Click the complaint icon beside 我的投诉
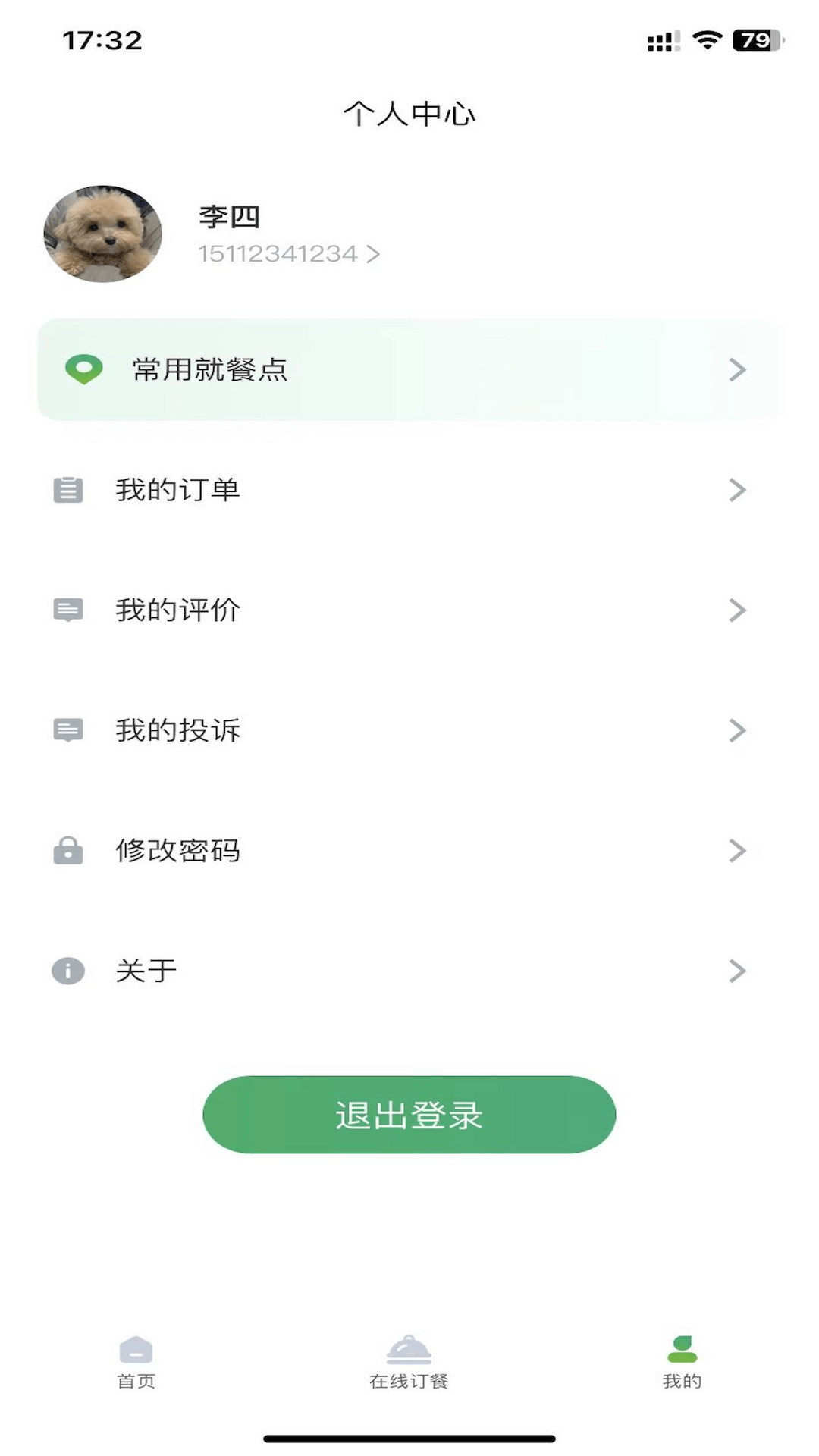The image size is (819, 1456). coord(68,730)
